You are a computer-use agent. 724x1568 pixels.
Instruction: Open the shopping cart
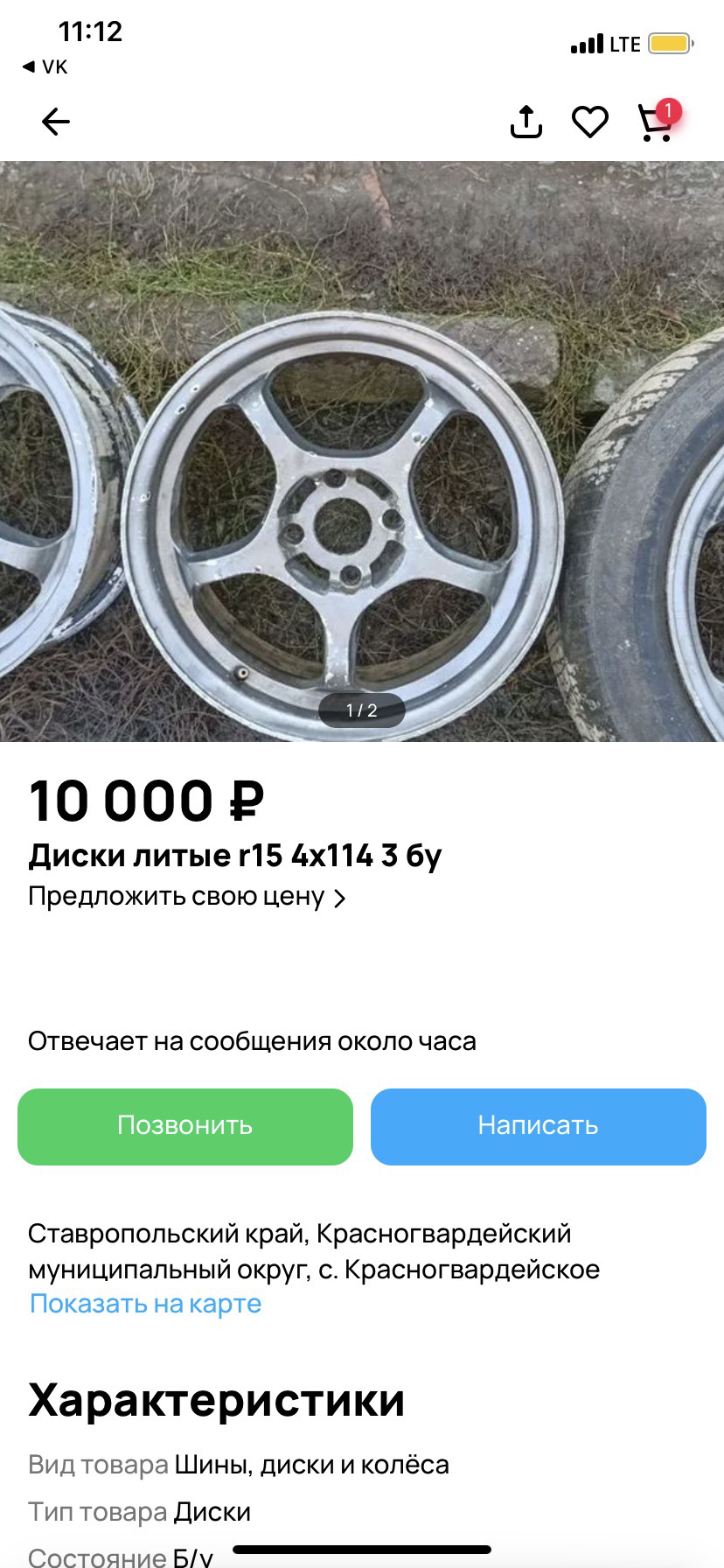click(656, 122)
